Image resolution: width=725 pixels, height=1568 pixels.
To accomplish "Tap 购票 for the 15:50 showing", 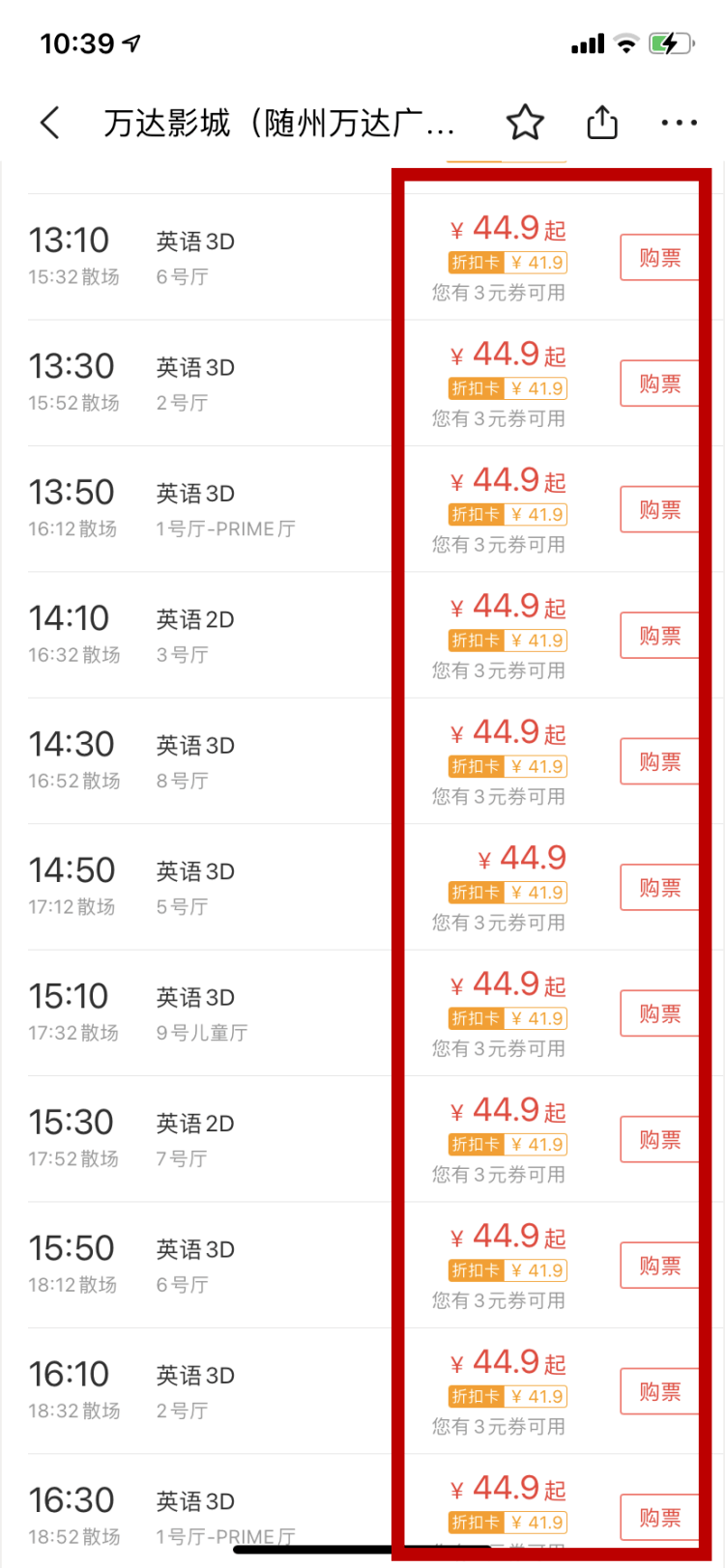I will pos(659,1266).
